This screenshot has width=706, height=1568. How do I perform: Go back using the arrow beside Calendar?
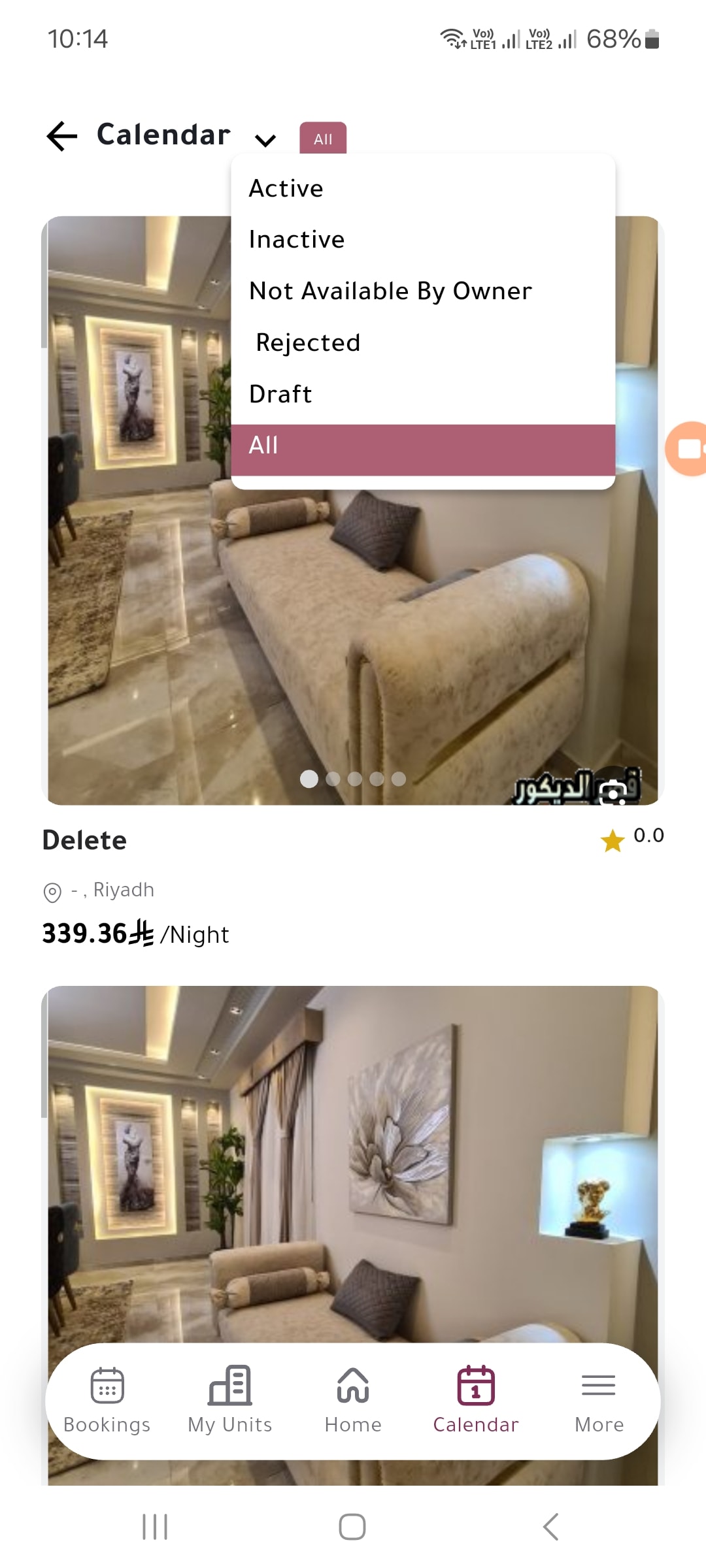pos(62,136)
